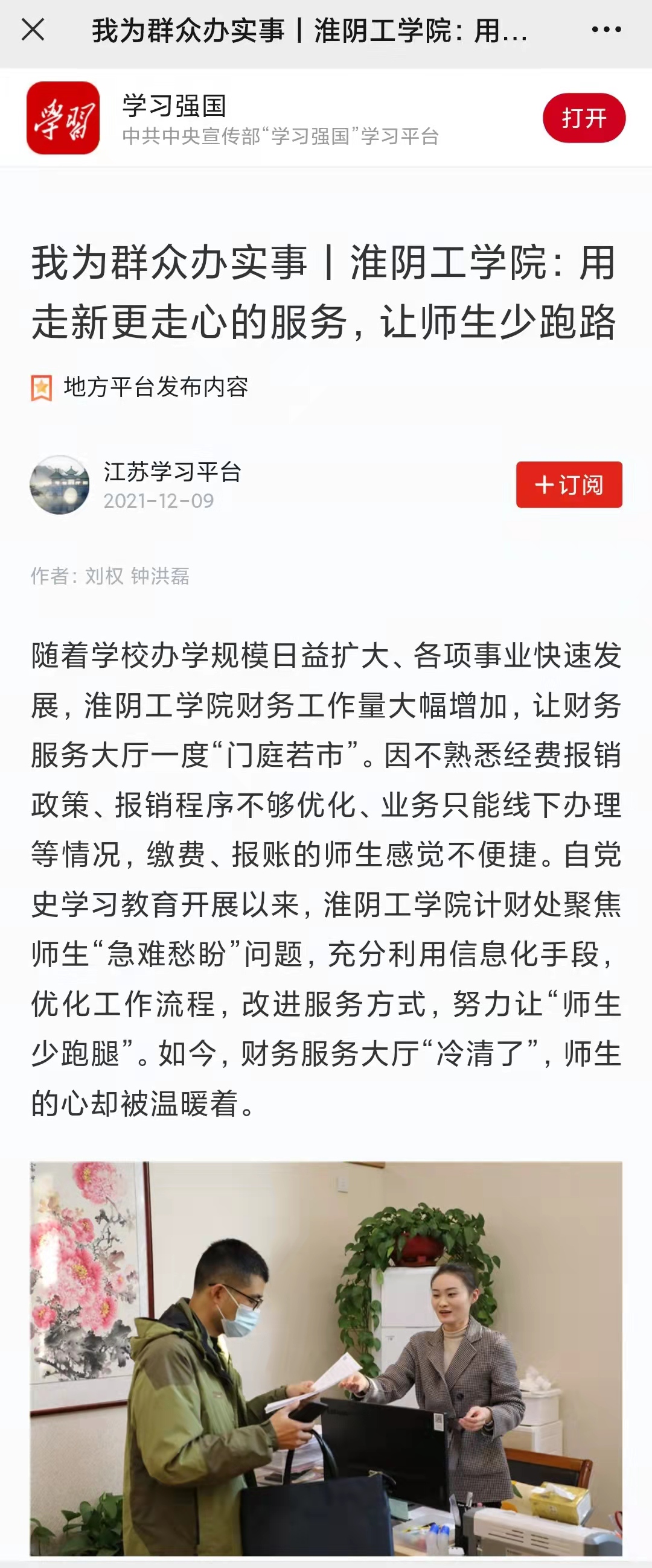The image size is (652, 1568).
Task: Open the three-dot overflow menu
Action: (606, 29)
